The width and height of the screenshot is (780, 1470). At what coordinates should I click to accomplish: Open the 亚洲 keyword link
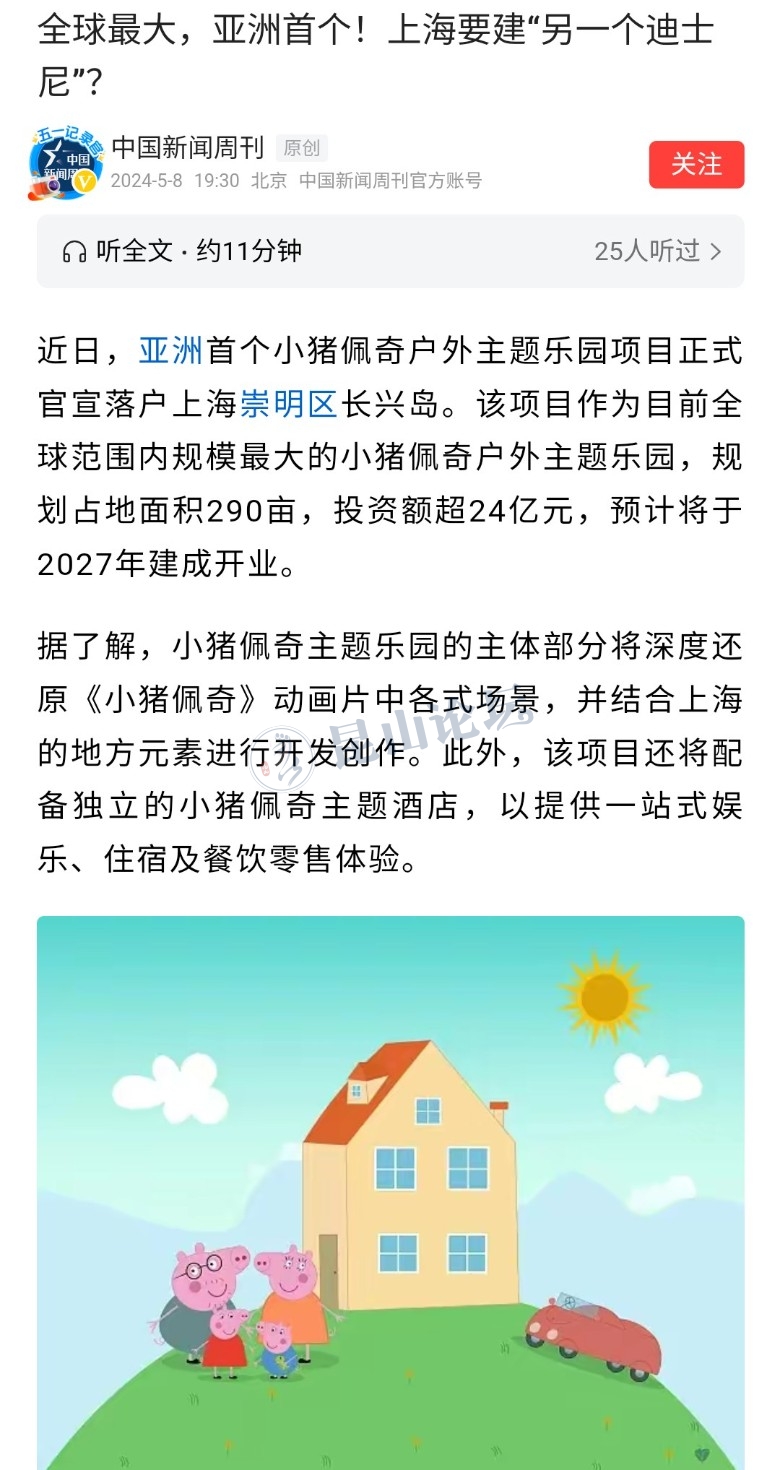coord(171,352)
